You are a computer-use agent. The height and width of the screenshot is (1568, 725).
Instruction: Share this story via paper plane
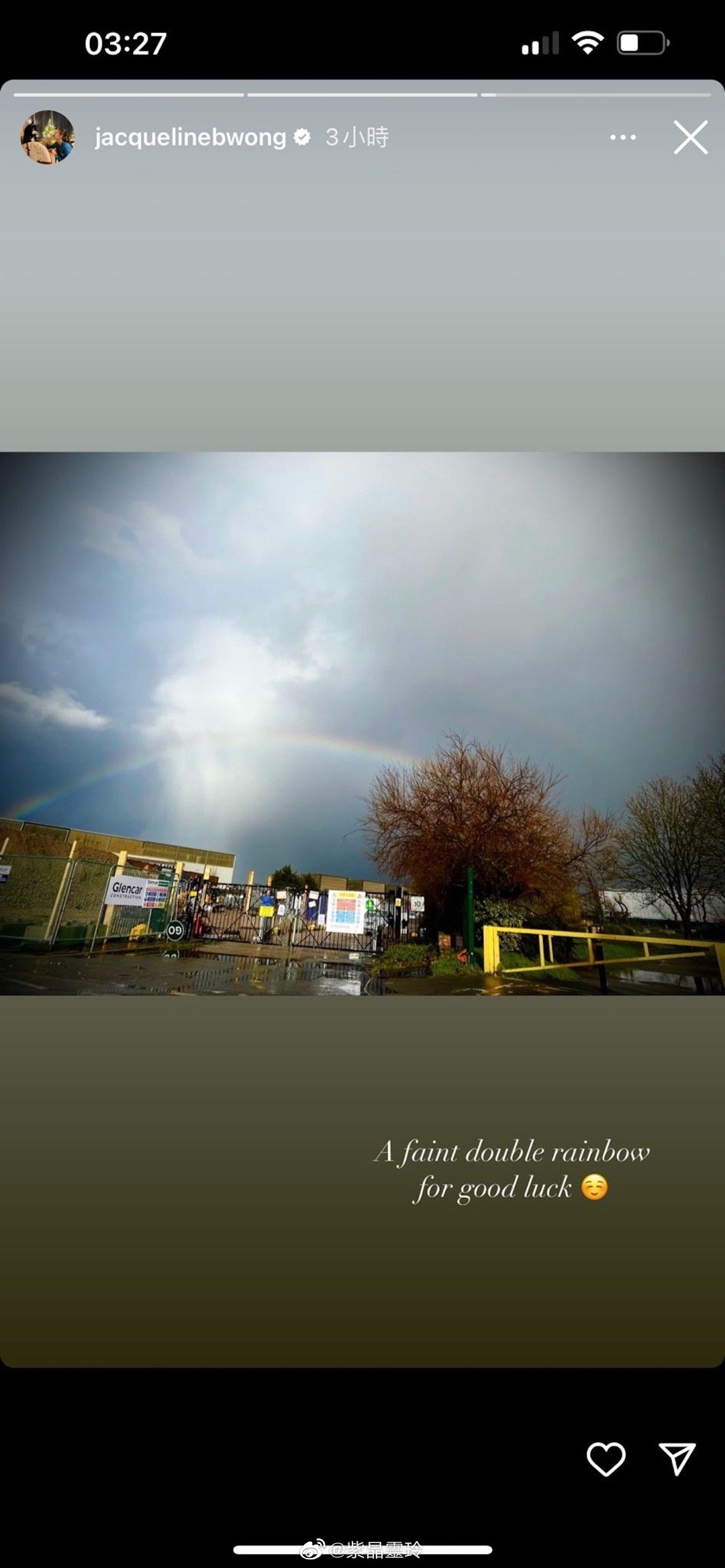(677, 1459)
